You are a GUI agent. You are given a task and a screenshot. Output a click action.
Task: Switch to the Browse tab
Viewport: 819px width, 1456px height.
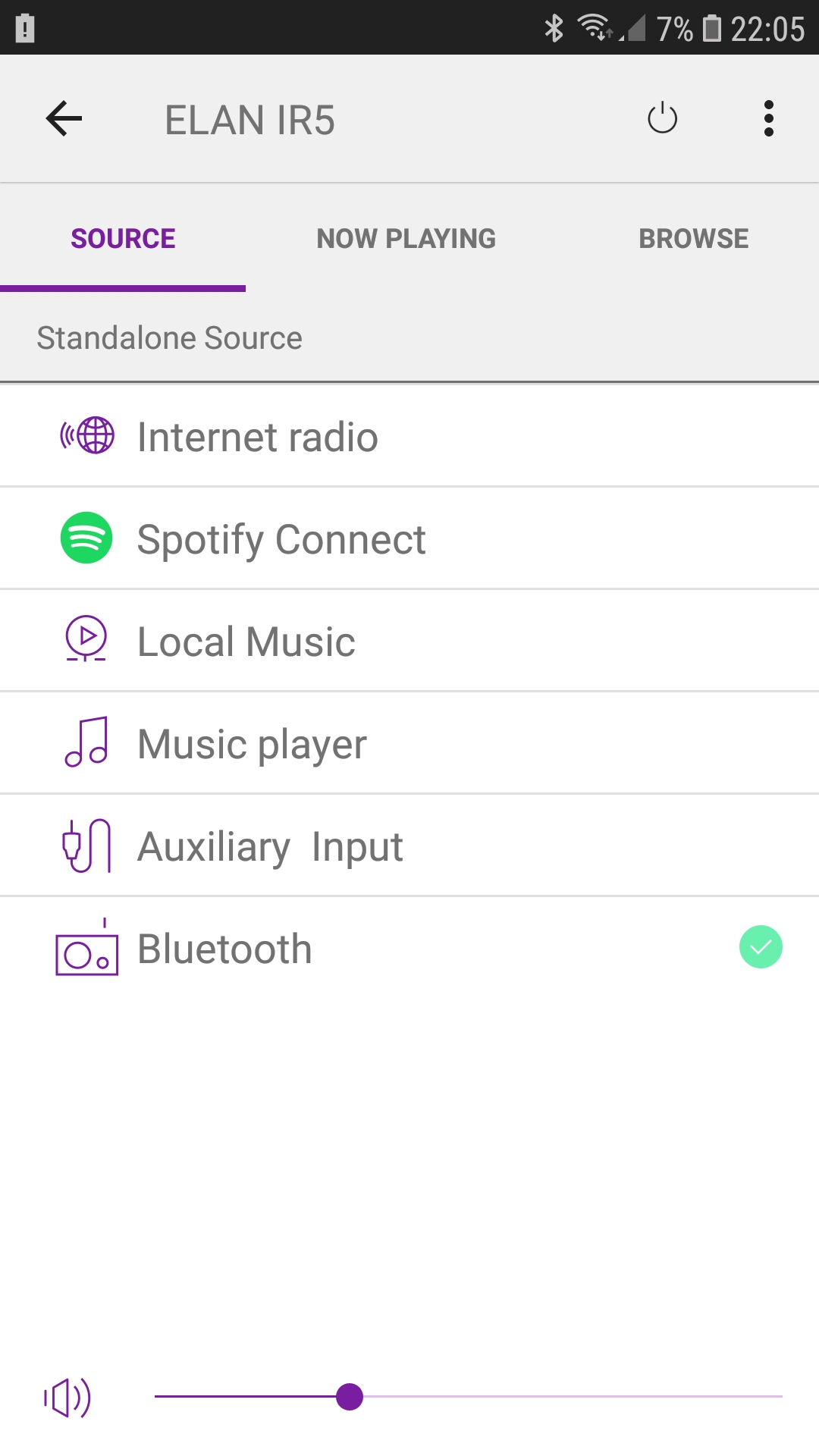(693, 238)
